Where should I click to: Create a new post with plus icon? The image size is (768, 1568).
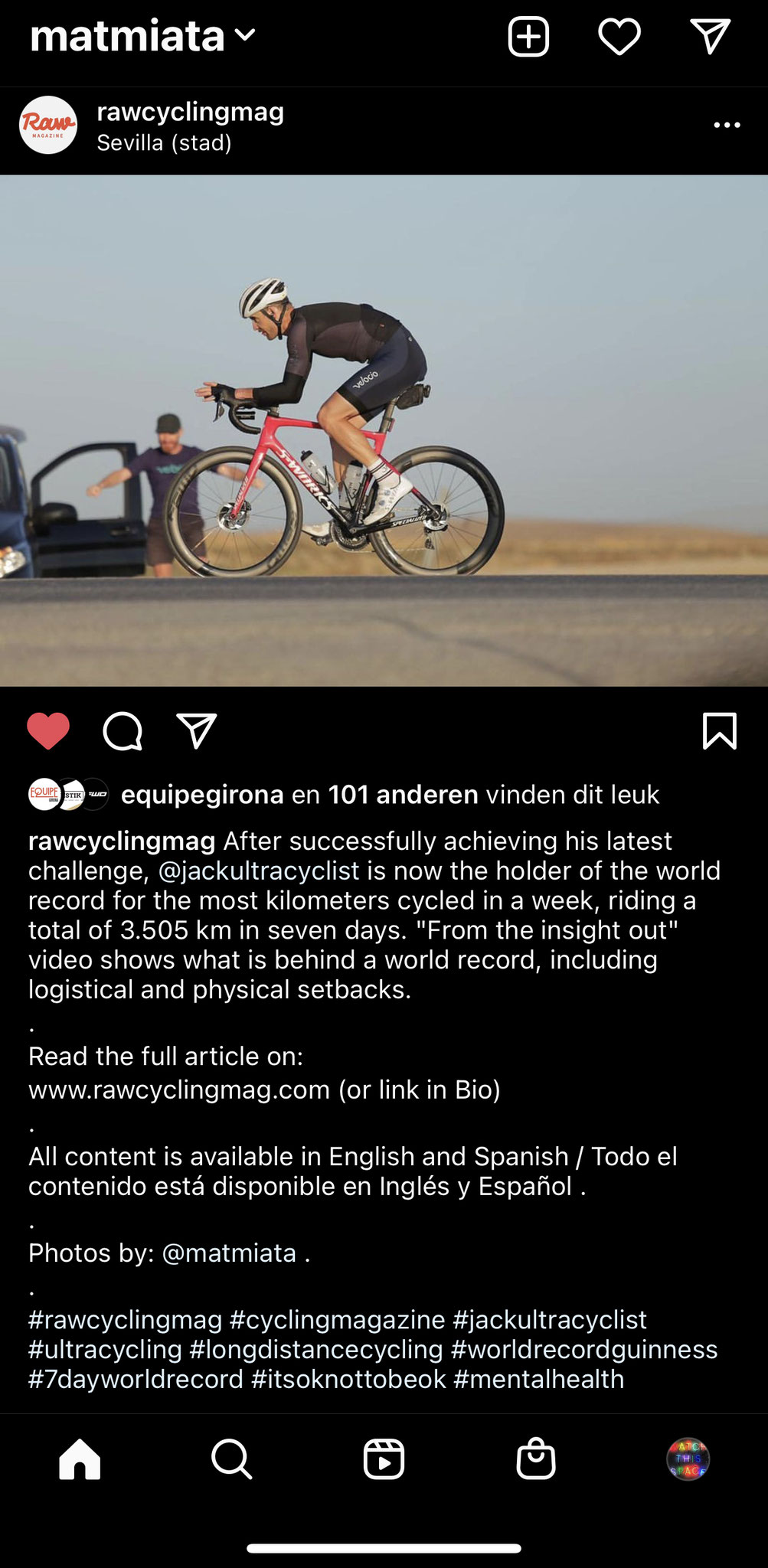(x=528, y=37)
